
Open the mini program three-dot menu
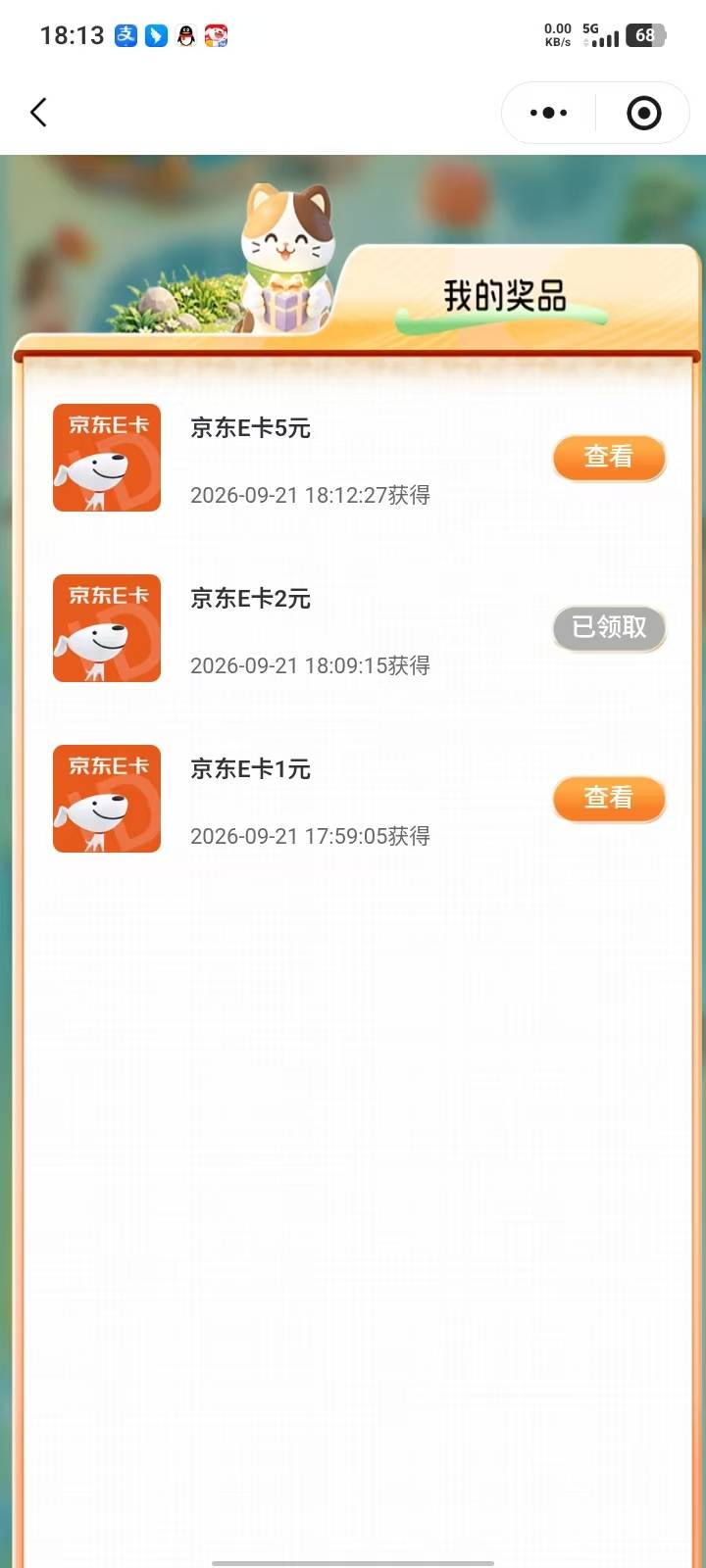(x=548, y=113)
